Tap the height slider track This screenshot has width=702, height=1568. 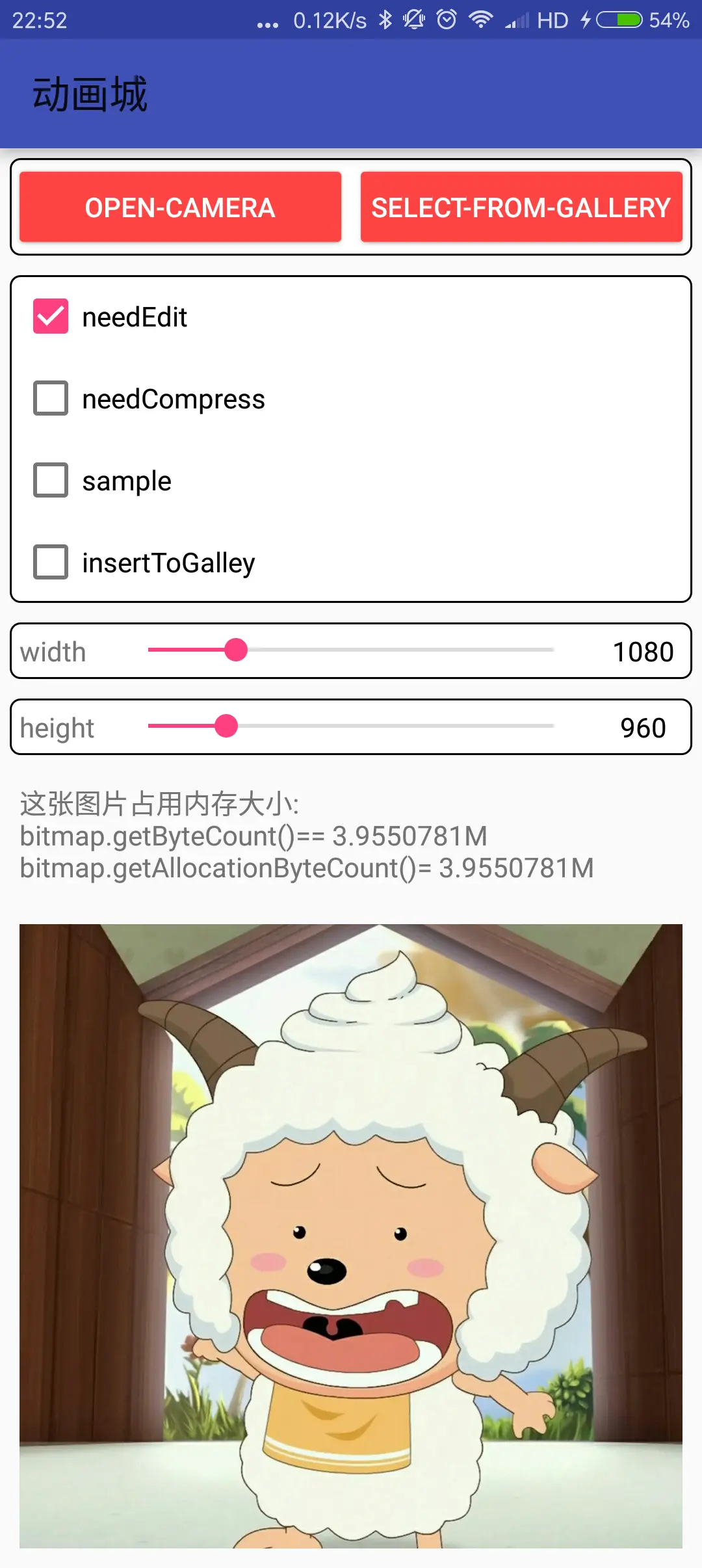coord(351,726)
